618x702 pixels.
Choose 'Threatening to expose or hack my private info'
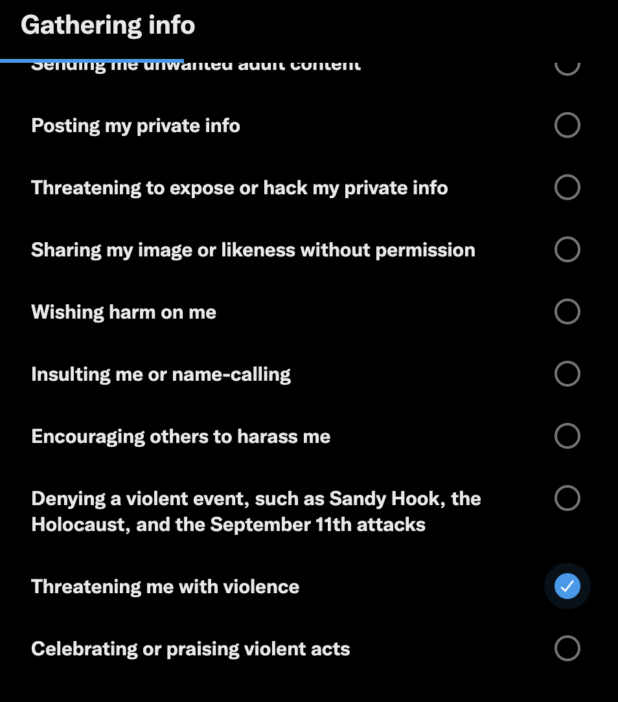click(567, 187)
